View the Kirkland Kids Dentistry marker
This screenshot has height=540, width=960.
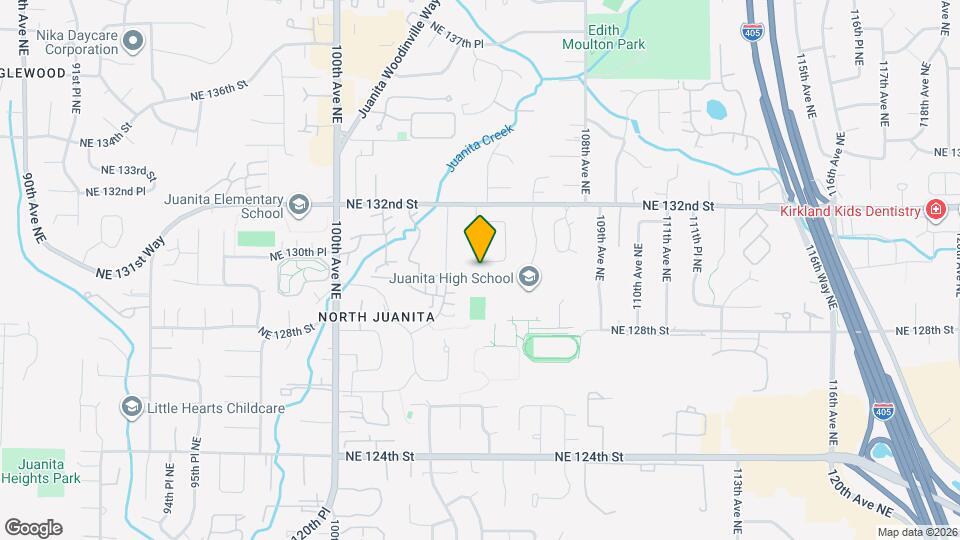coord(935,210)
